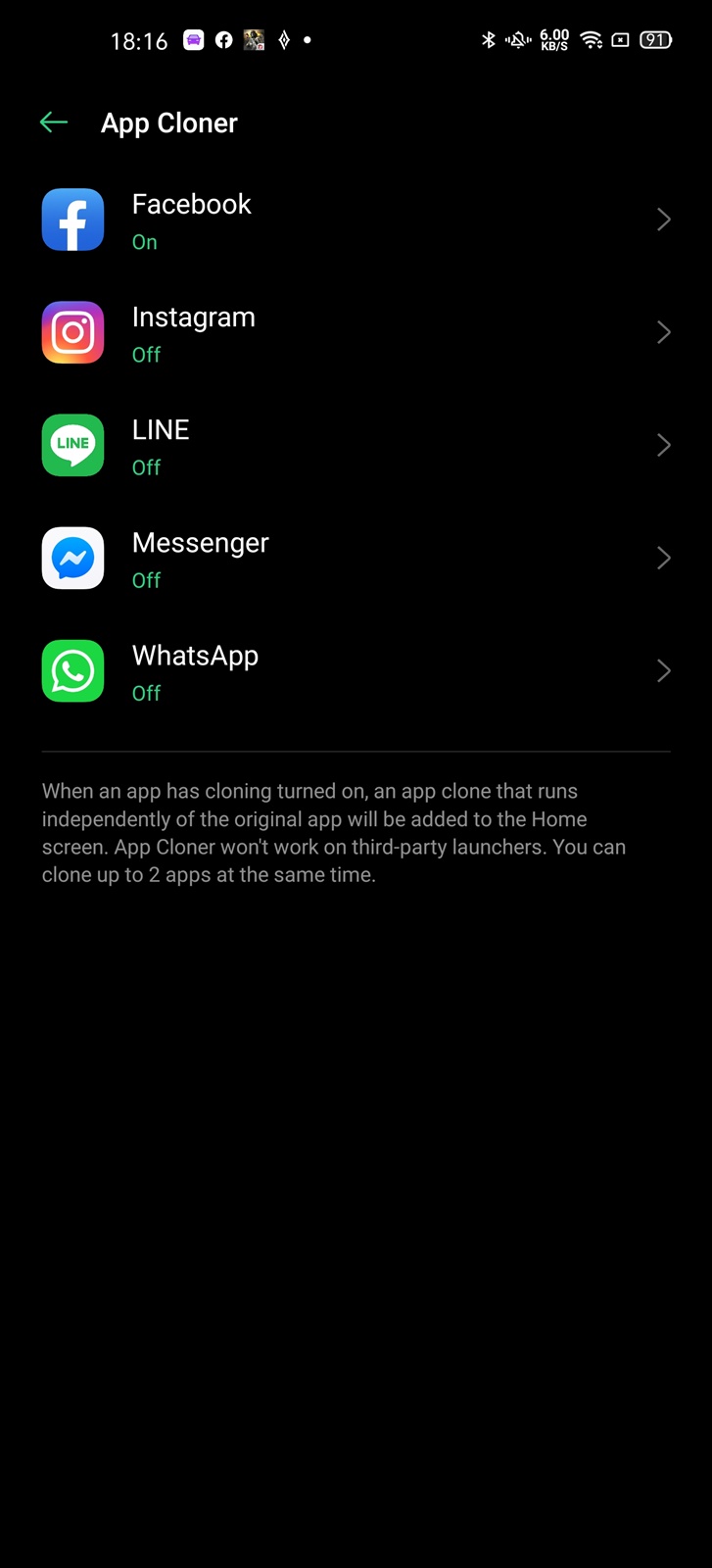Open Messenger clone options
The image size is (712, 1568).
[356, 558]
